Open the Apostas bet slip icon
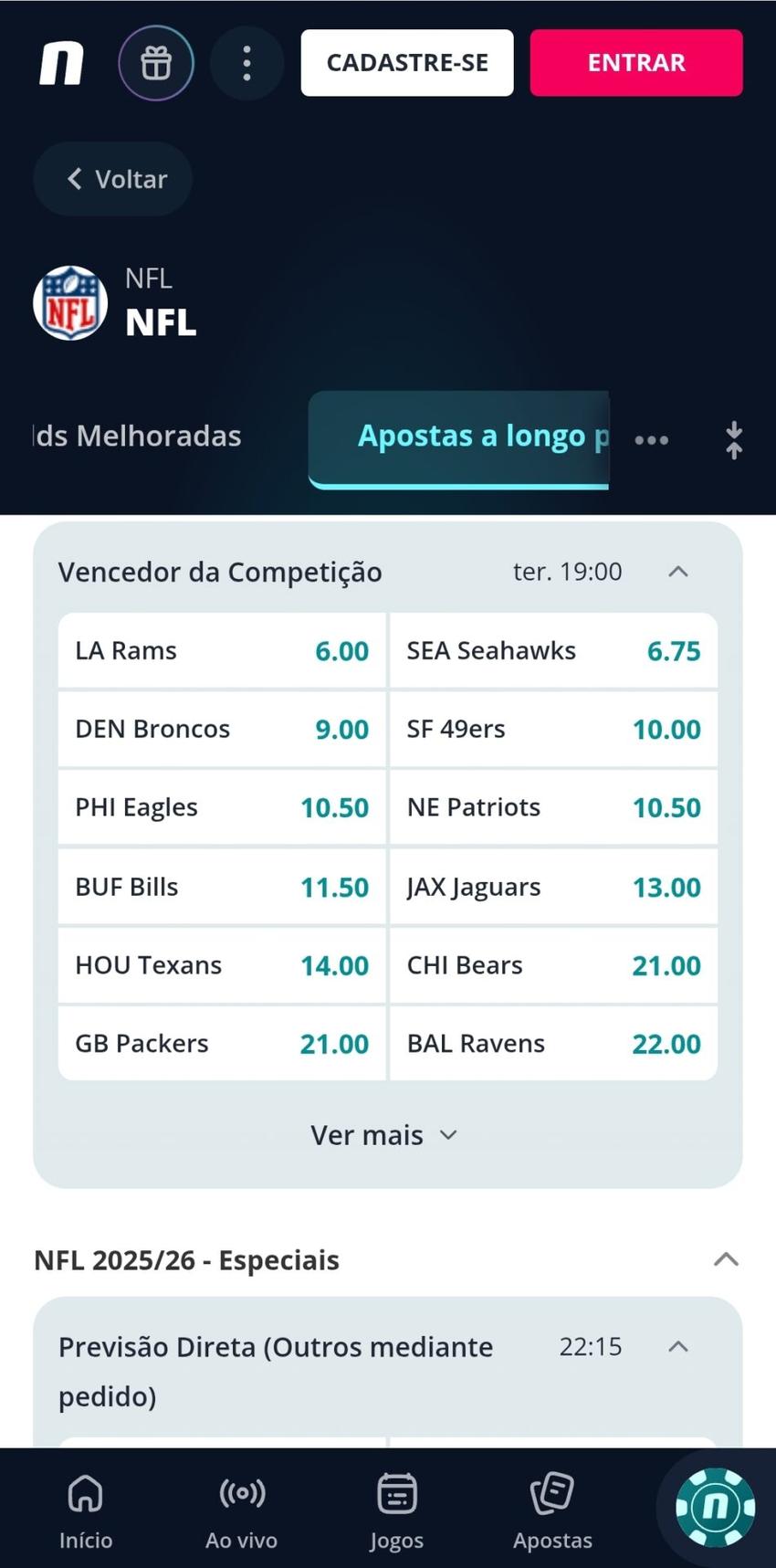This screenshot has width=776, height=1568. [551, 1507]
